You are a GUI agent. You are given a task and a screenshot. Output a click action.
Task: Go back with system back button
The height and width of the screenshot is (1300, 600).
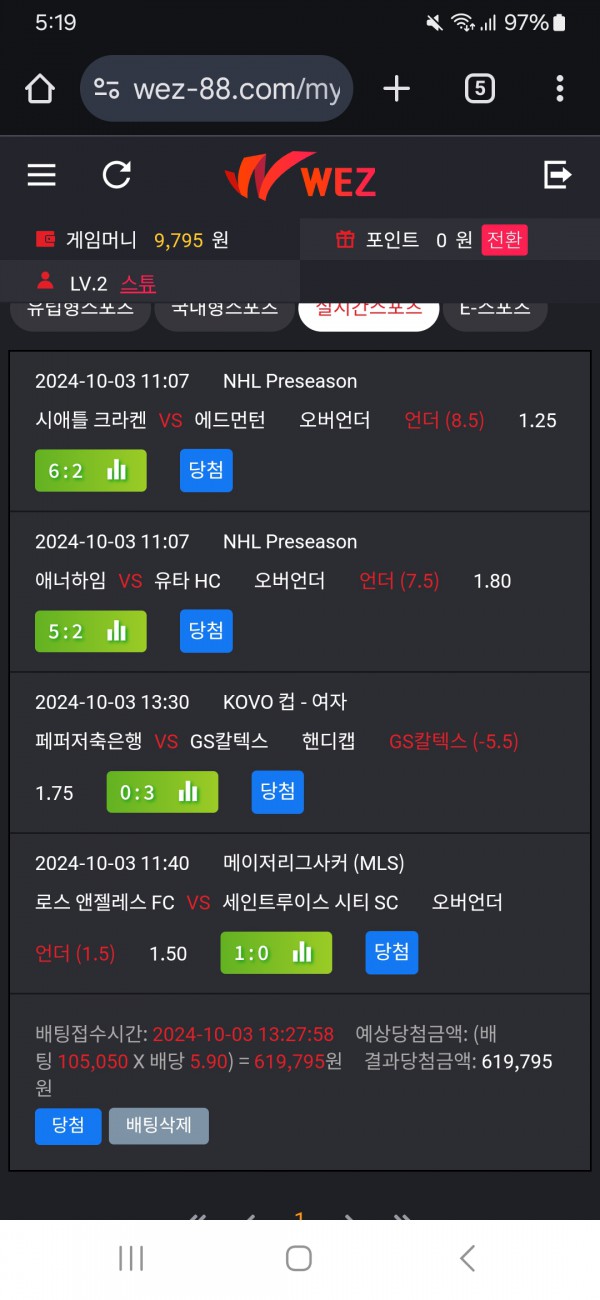tap(466, 1258)
